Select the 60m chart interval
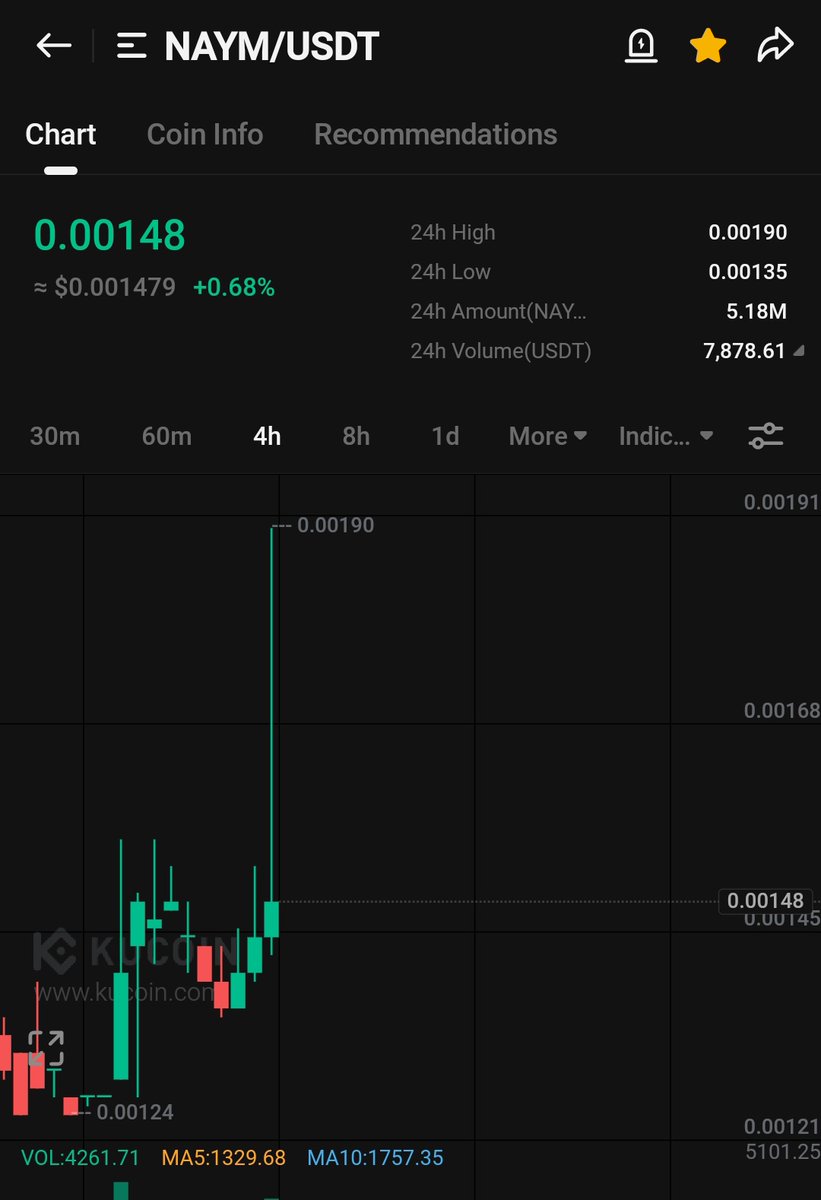 click(166, 436)
